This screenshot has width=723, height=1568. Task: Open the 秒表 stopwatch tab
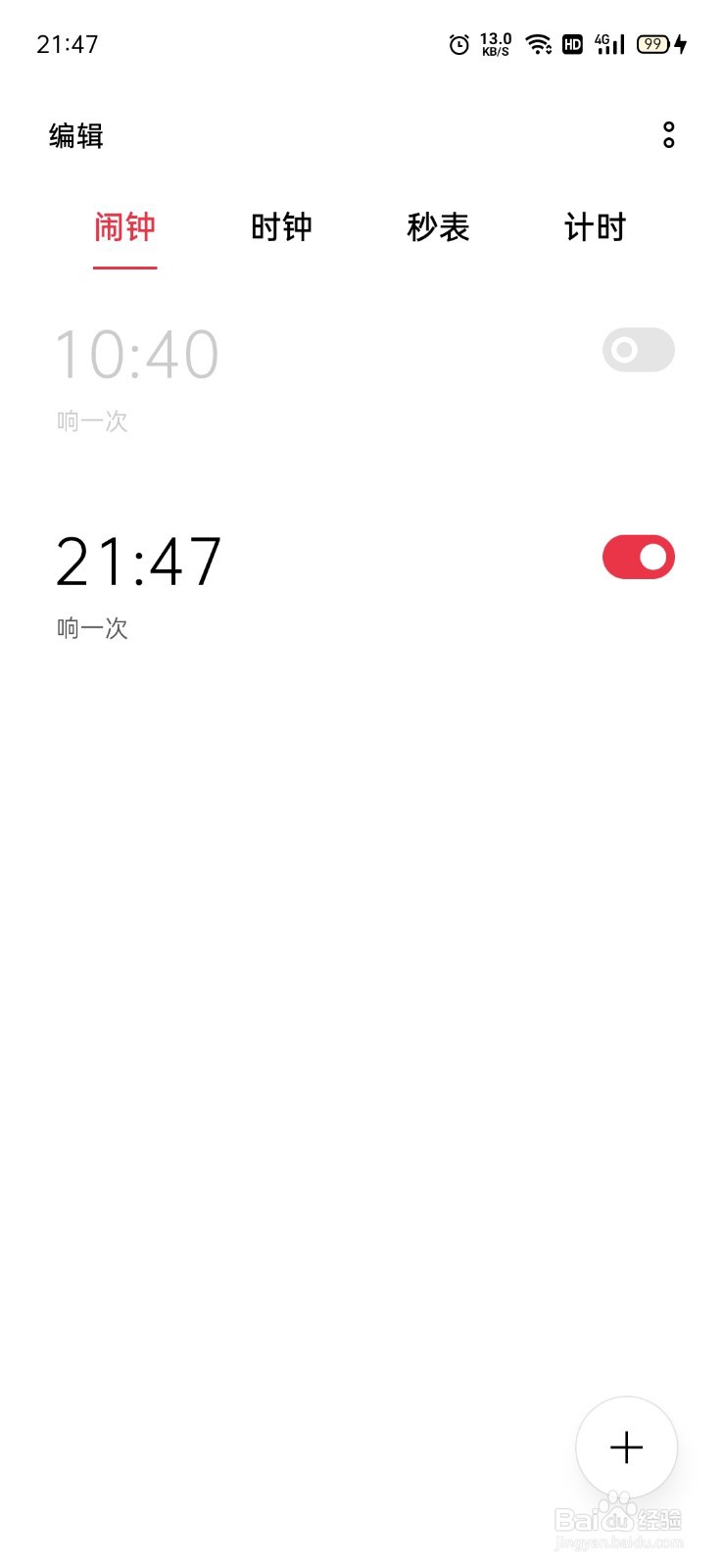(439, 227)
